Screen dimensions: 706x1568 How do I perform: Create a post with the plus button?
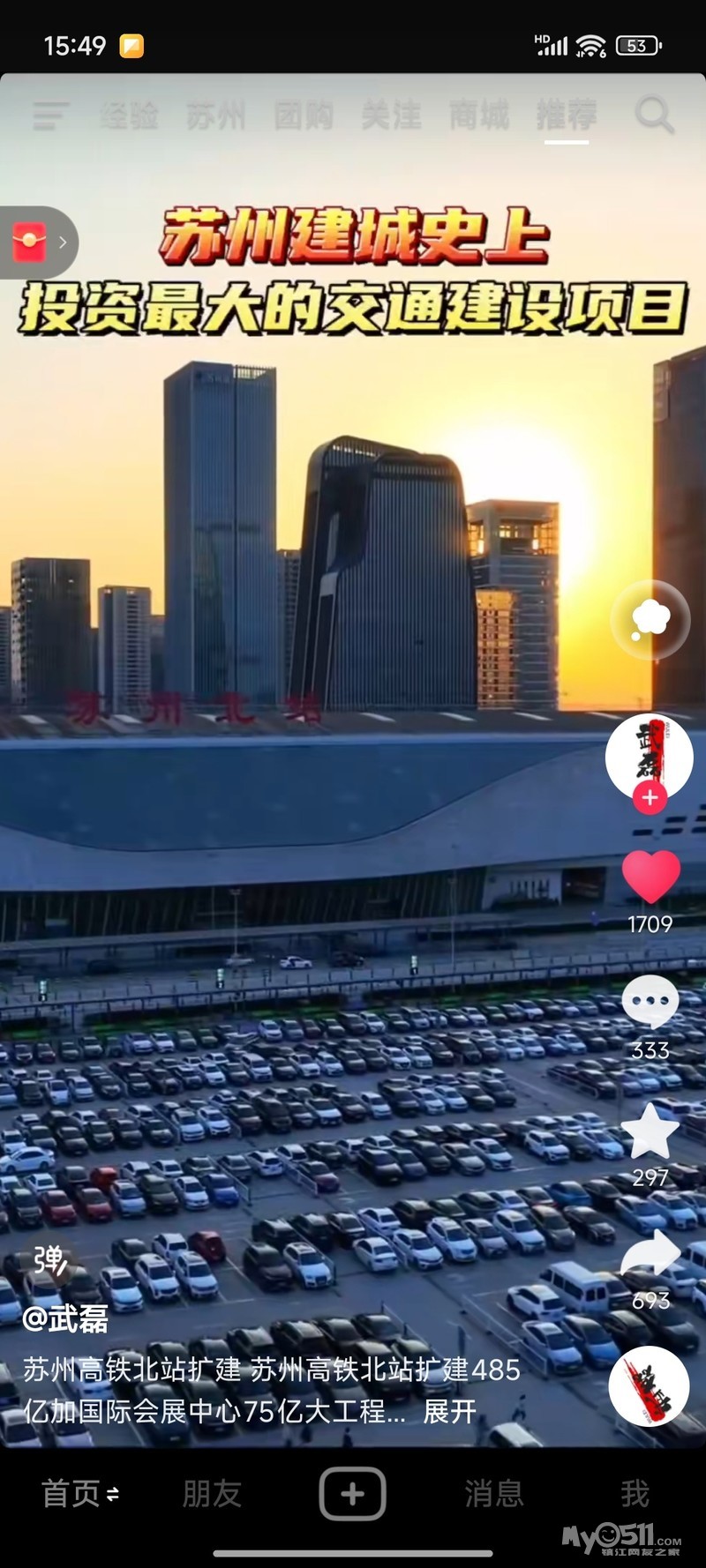point(352,1494)
